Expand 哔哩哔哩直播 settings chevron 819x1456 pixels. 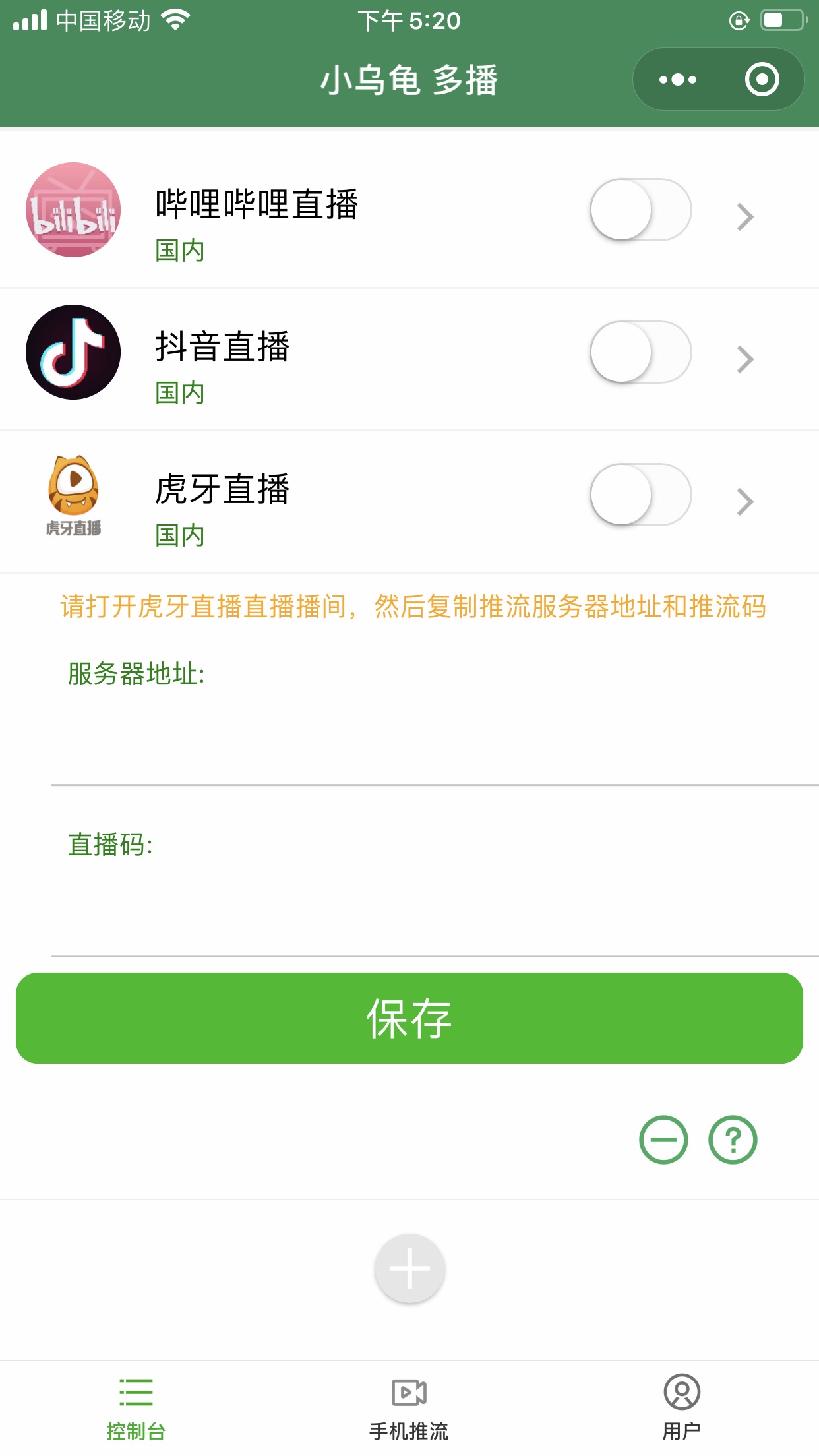pyautogui.click(x=745, y=217)
